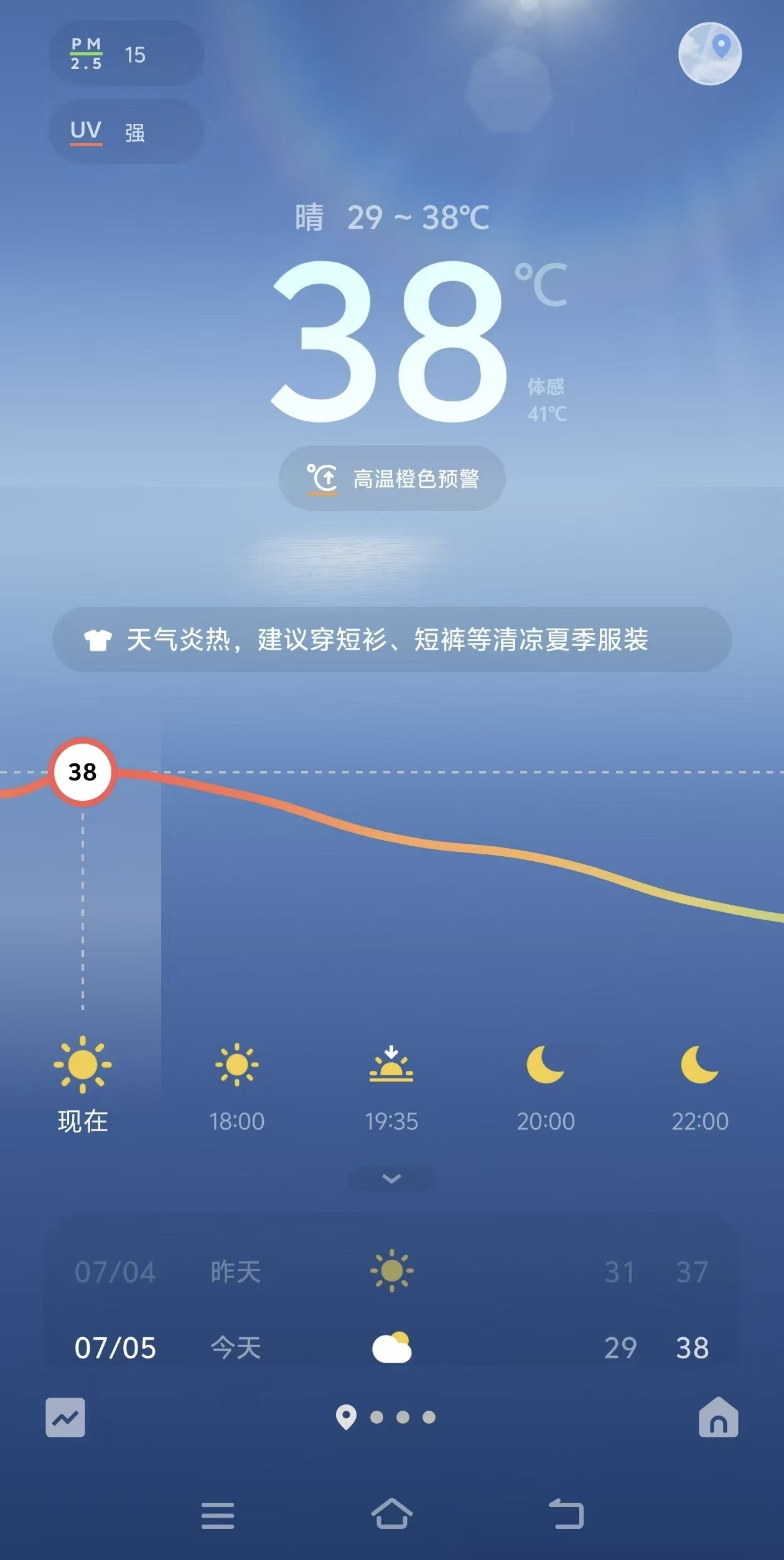This screenshot has height=1560, width=784.
Task: Expand the hourly forecast chevron
Action: [392, 1178]
